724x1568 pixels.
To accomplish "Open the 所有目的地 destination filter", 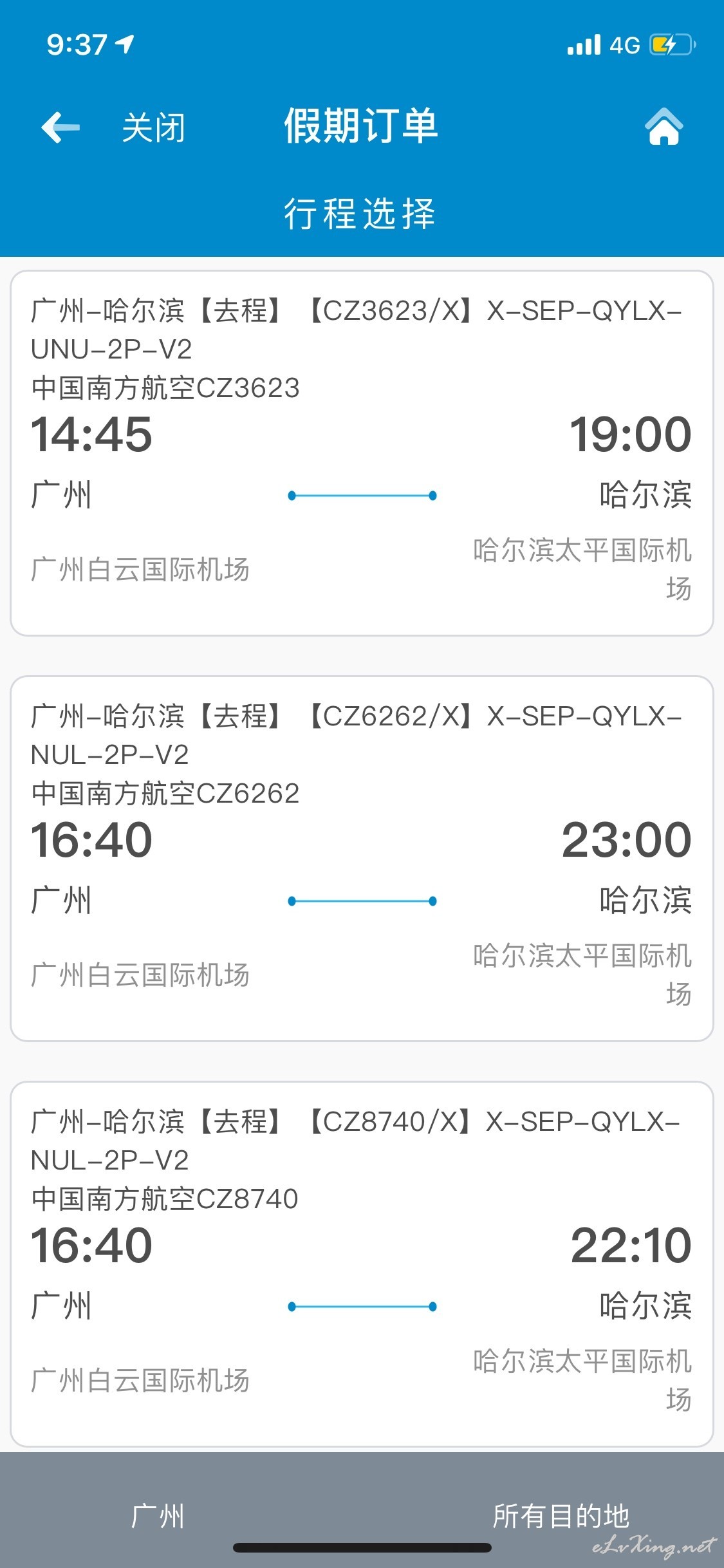I will [x=561, y=1516].
